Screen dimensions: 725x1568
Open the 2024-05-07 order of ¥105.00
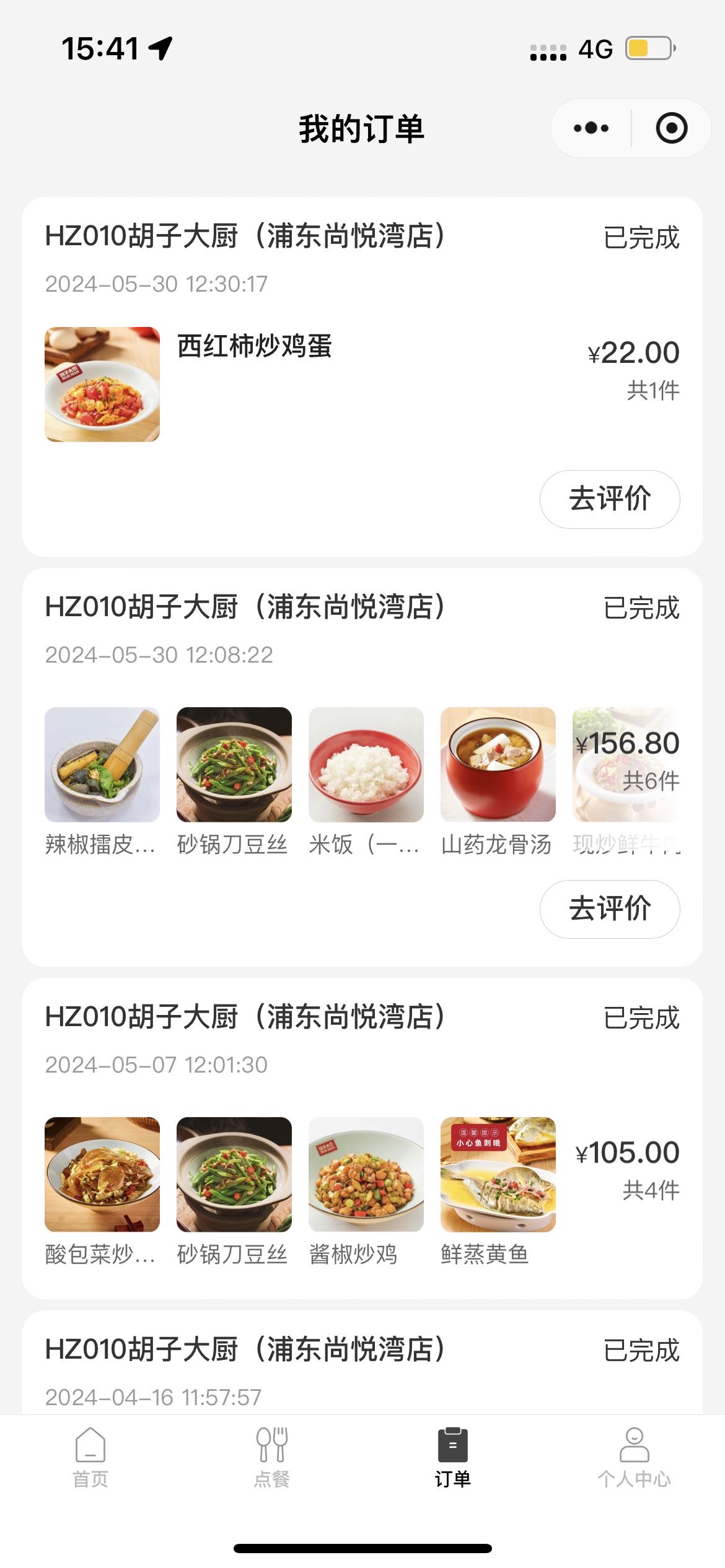pos(362,1138)
